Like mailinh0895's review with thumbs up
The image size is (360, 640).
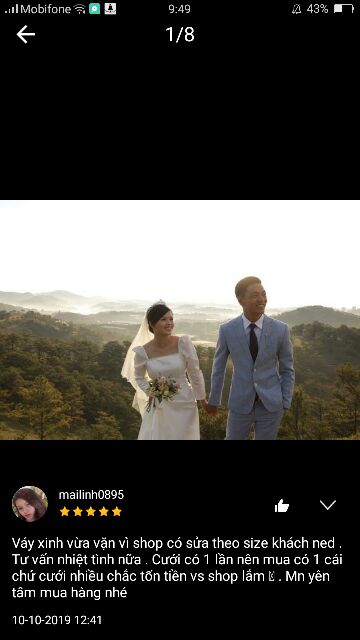[x=282, y=506]
